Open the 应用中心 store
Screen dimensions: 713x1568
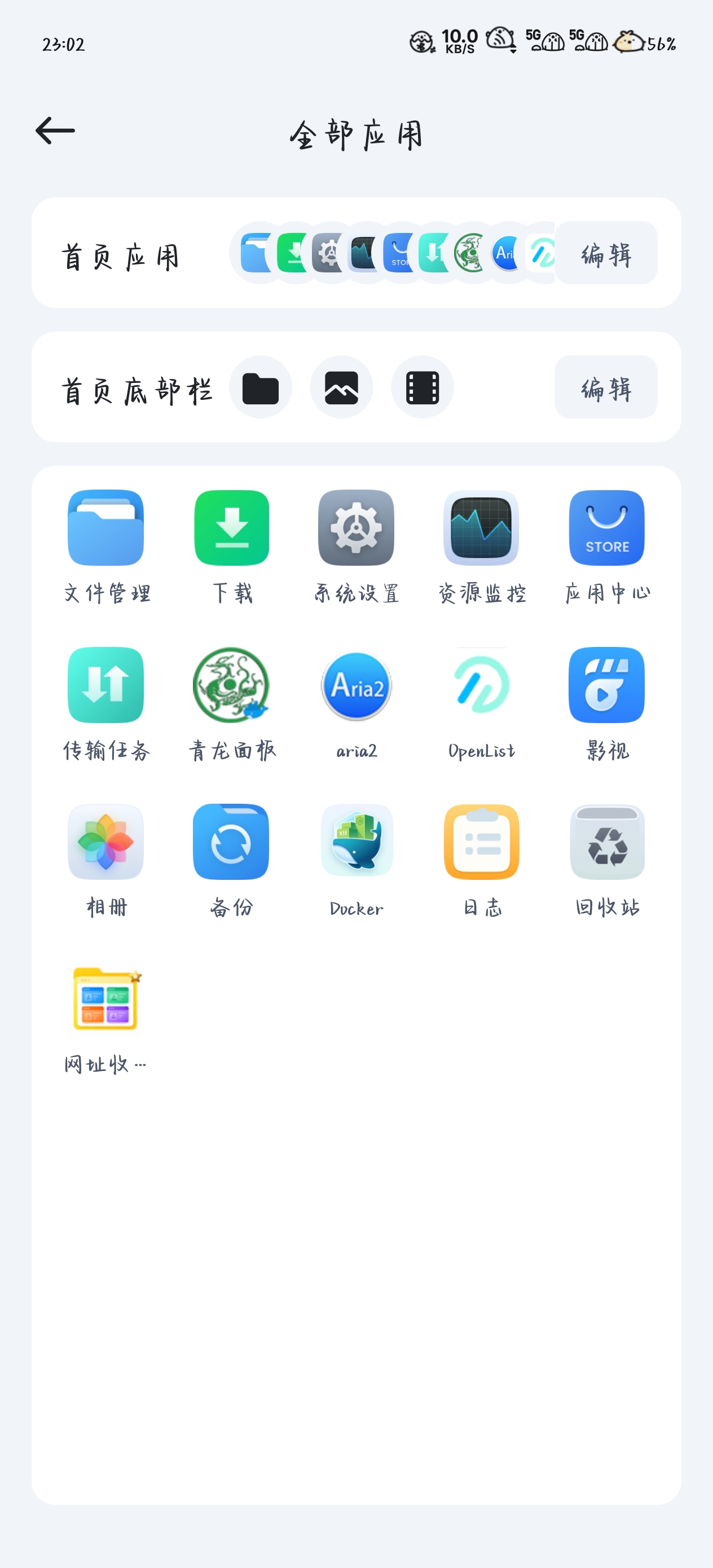point(606,528)
